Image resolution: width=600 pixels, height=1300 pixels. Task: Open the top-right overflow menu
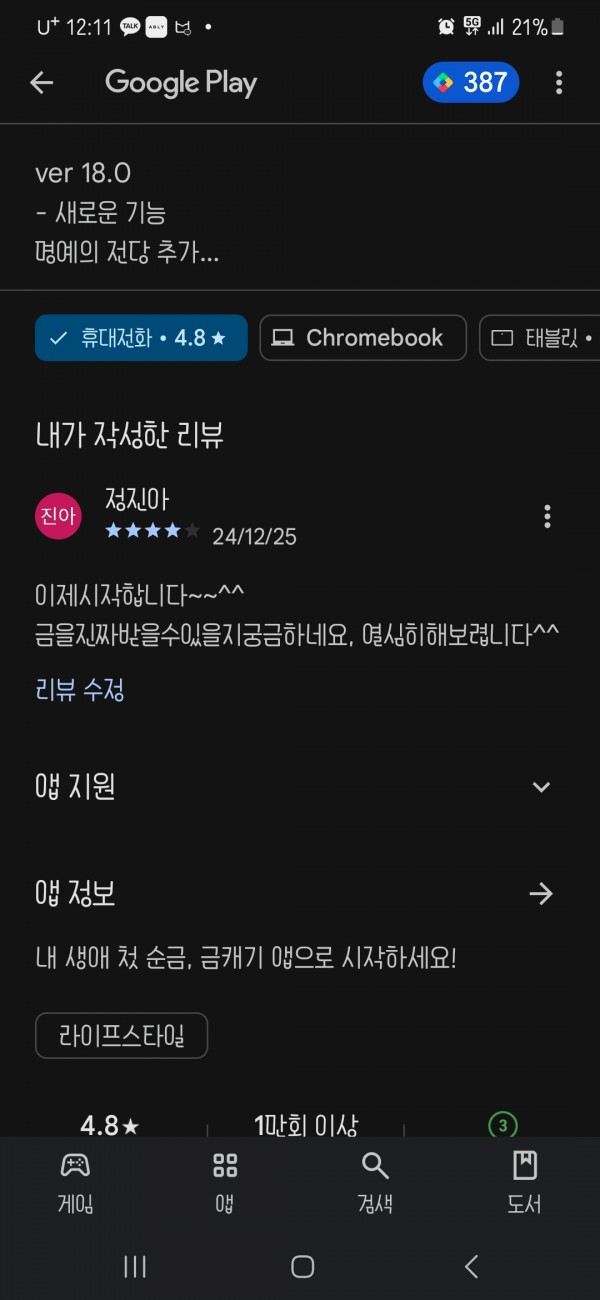pyautogui.click(x=559, y=83)
